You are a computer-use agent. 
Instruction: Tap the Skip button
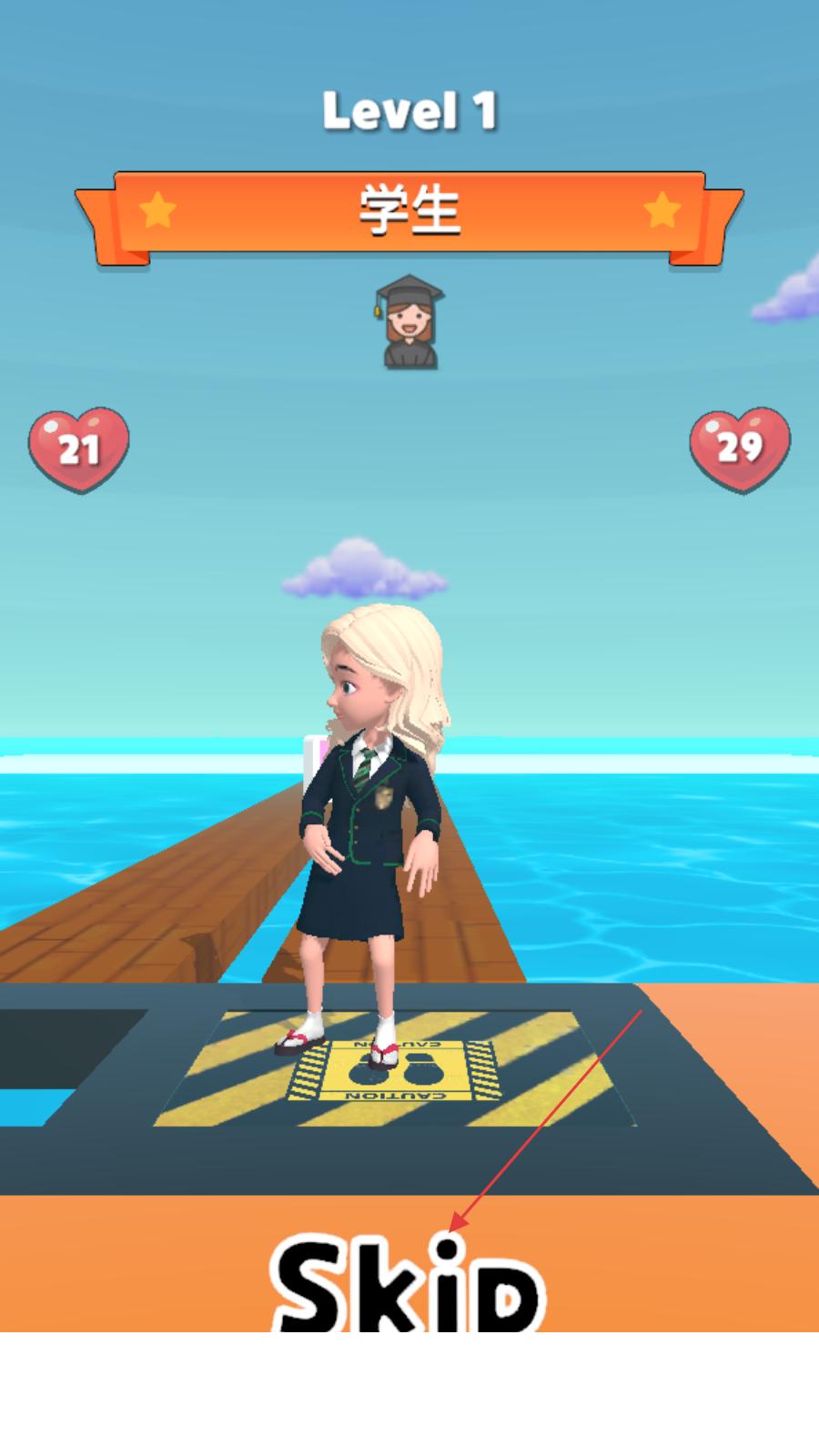click(409, 1285)
